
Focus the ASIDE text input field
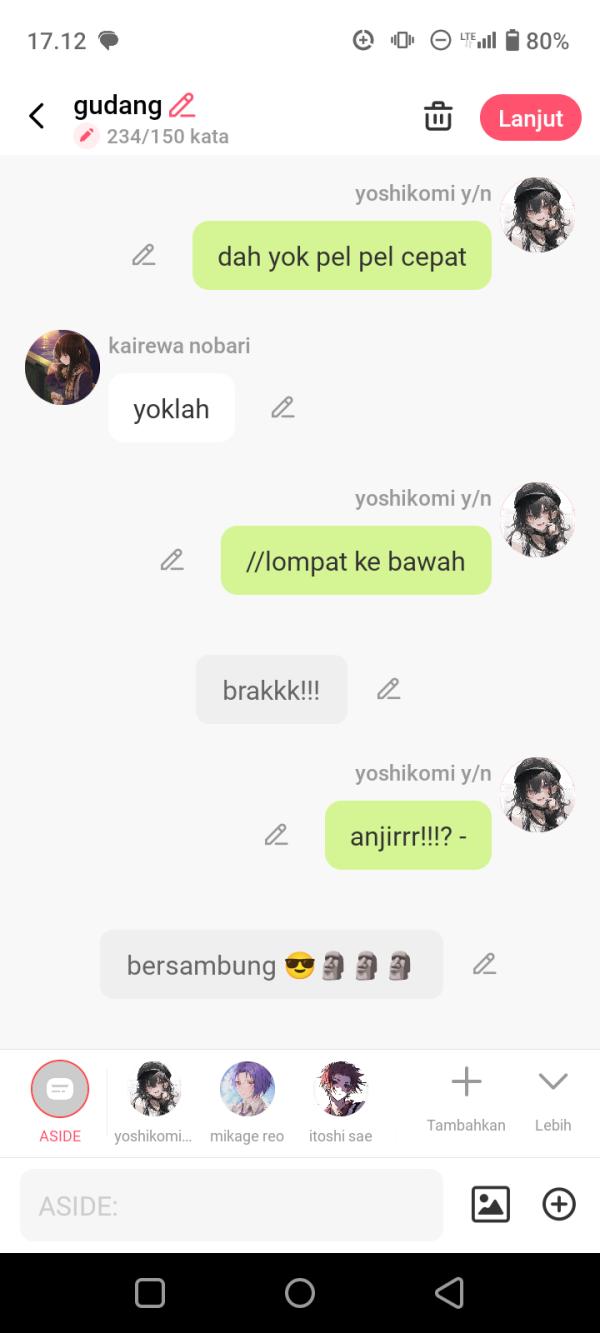[231, 1205]
